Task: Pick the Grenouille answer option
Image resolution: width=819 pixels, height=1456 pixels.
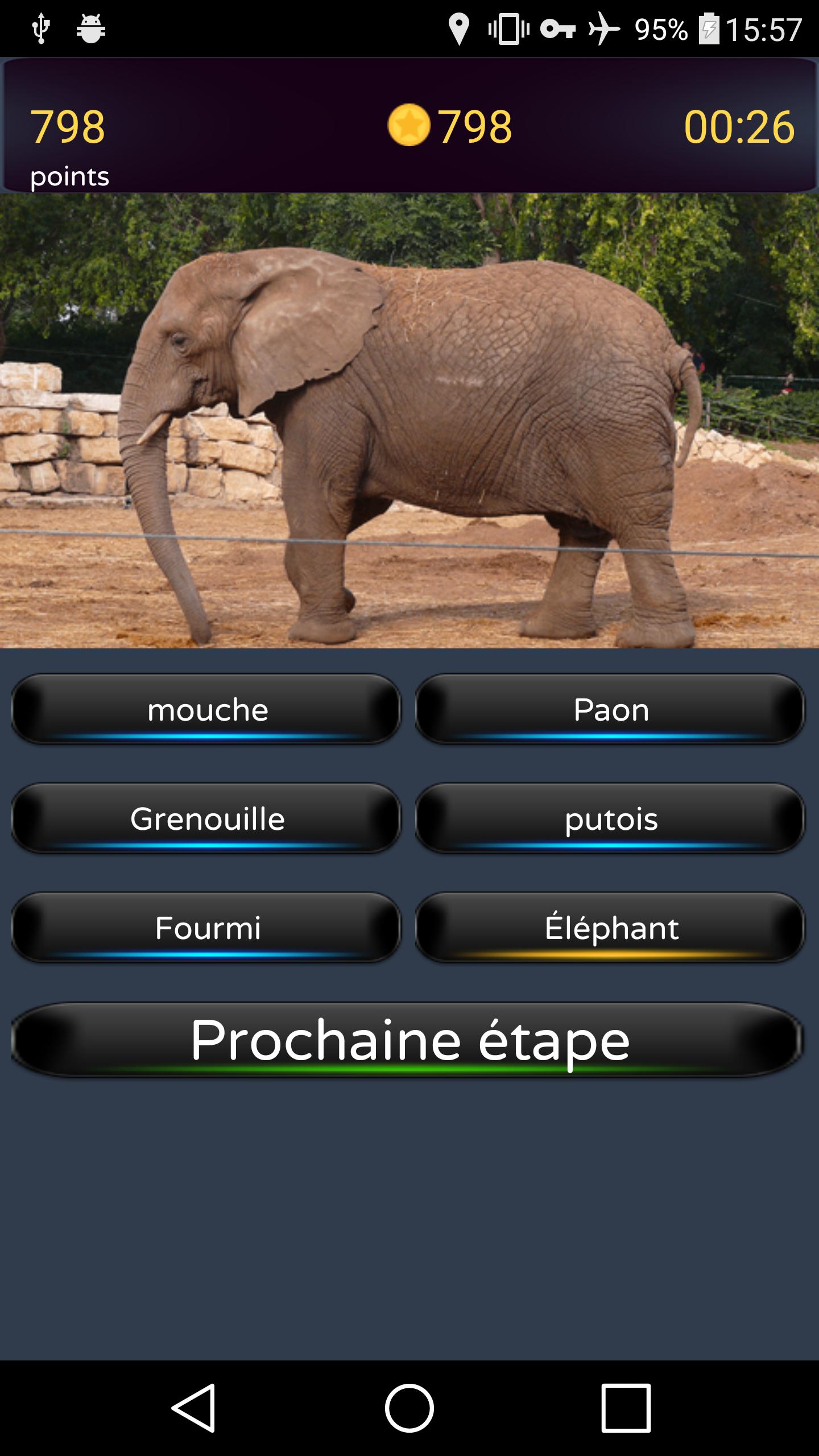Action: click(207, 819)
